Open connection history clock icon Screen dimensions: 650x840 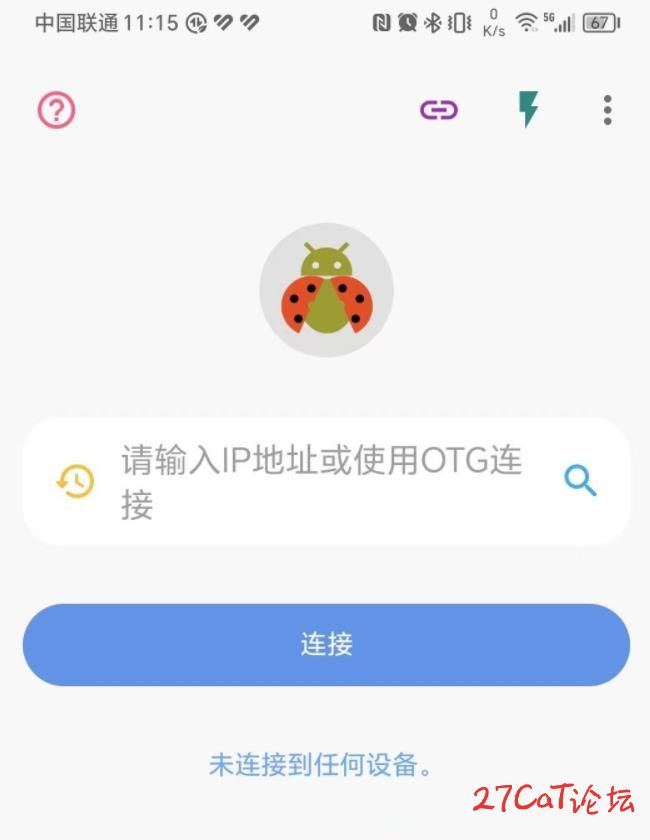(75, 482)
